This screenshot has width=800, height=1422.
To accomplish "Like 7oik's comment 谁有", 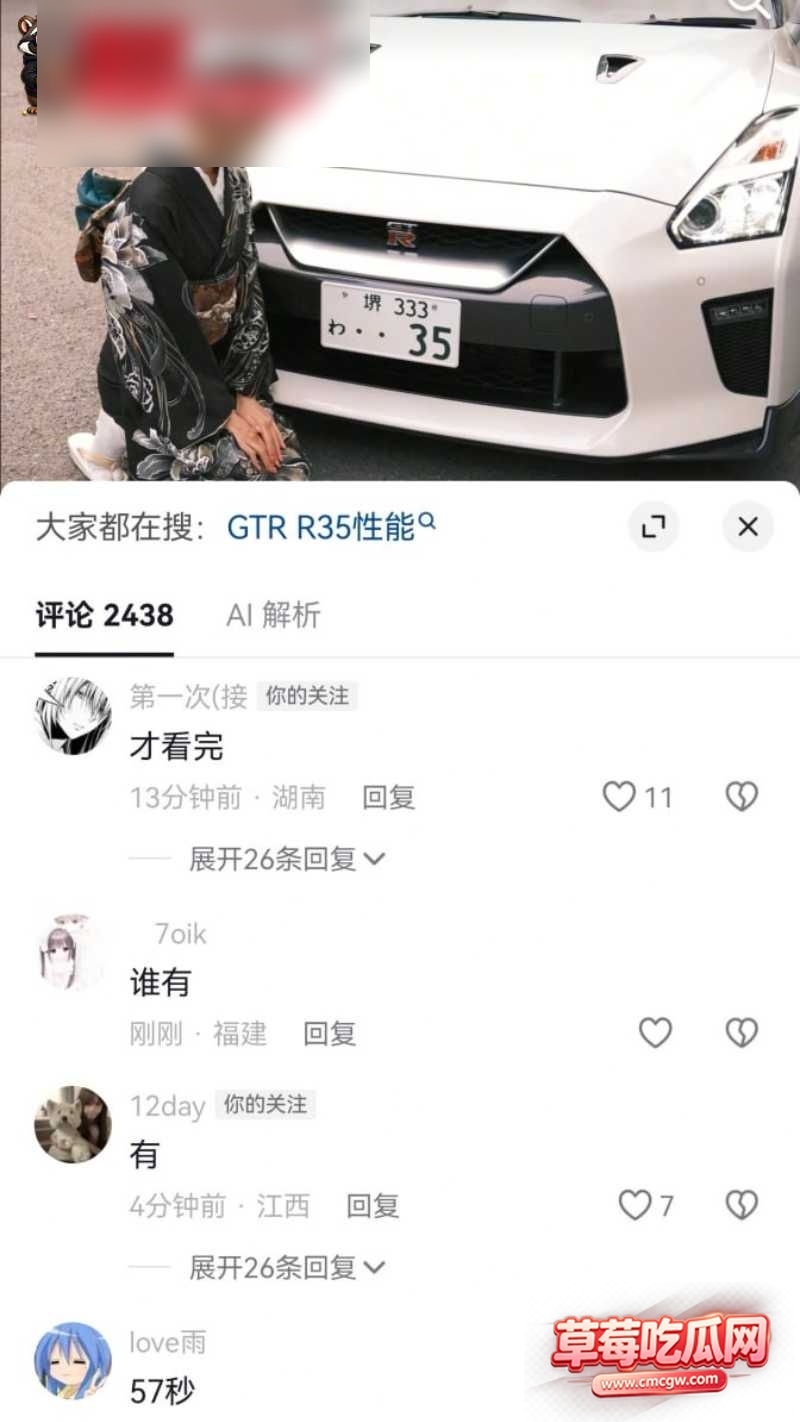I will tap(655, 1033).
